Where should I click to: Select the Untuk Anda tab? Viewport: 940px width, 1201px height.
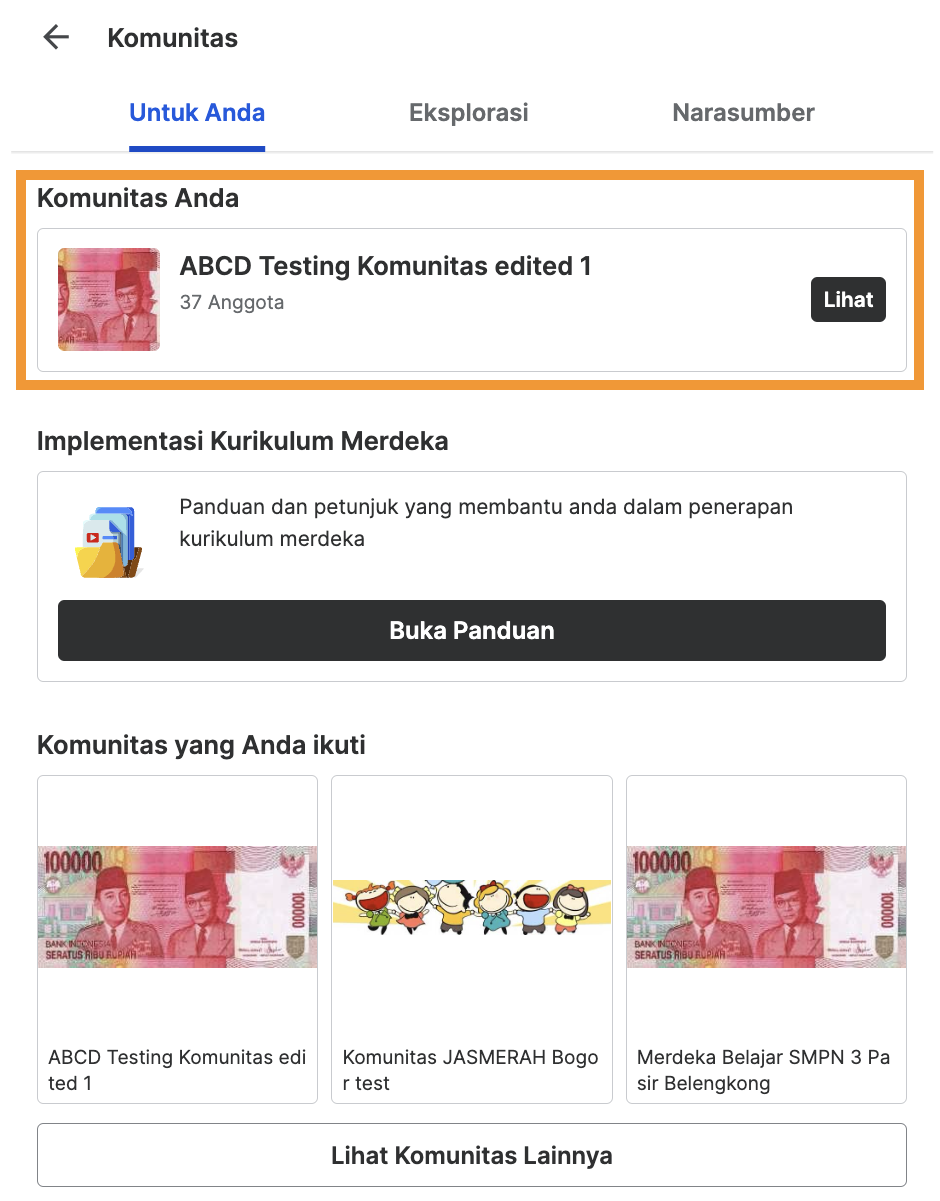(196, 112)
